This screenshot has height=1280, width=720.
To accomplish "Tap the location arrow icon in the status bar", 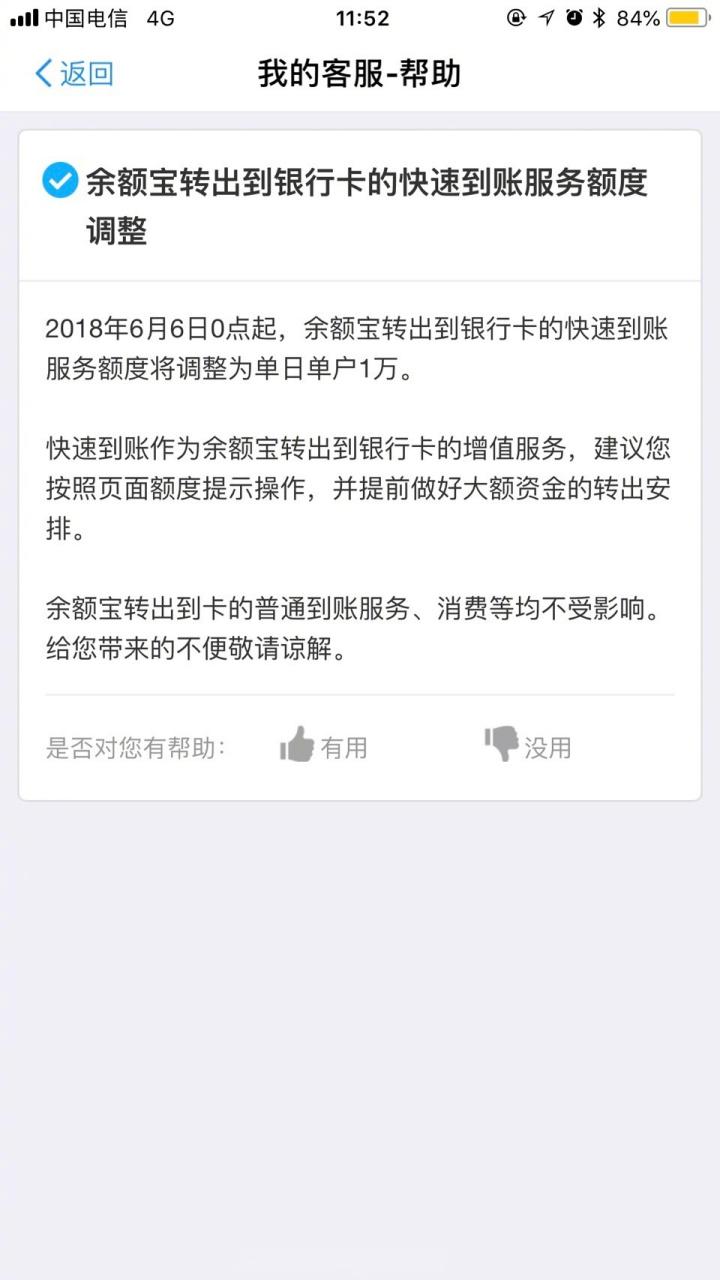I will coord(547,16).
